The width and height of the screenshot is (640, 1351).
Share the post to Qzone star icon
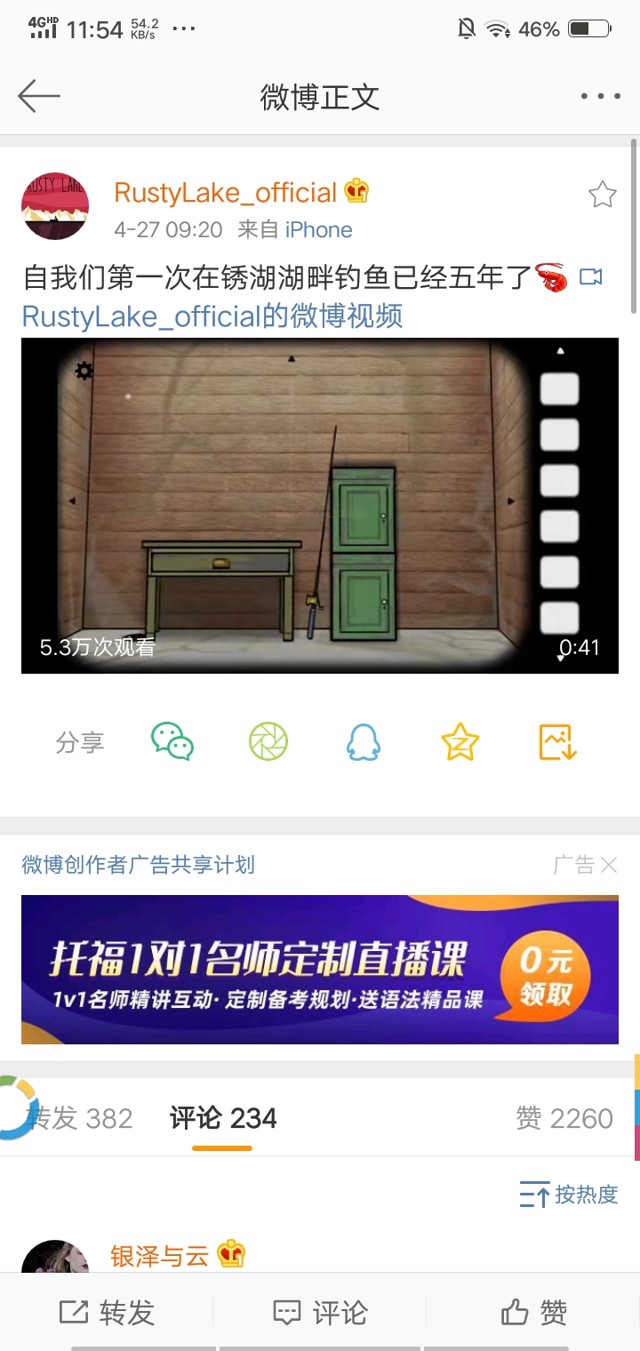pyautogui.click(x=460, y=742)
